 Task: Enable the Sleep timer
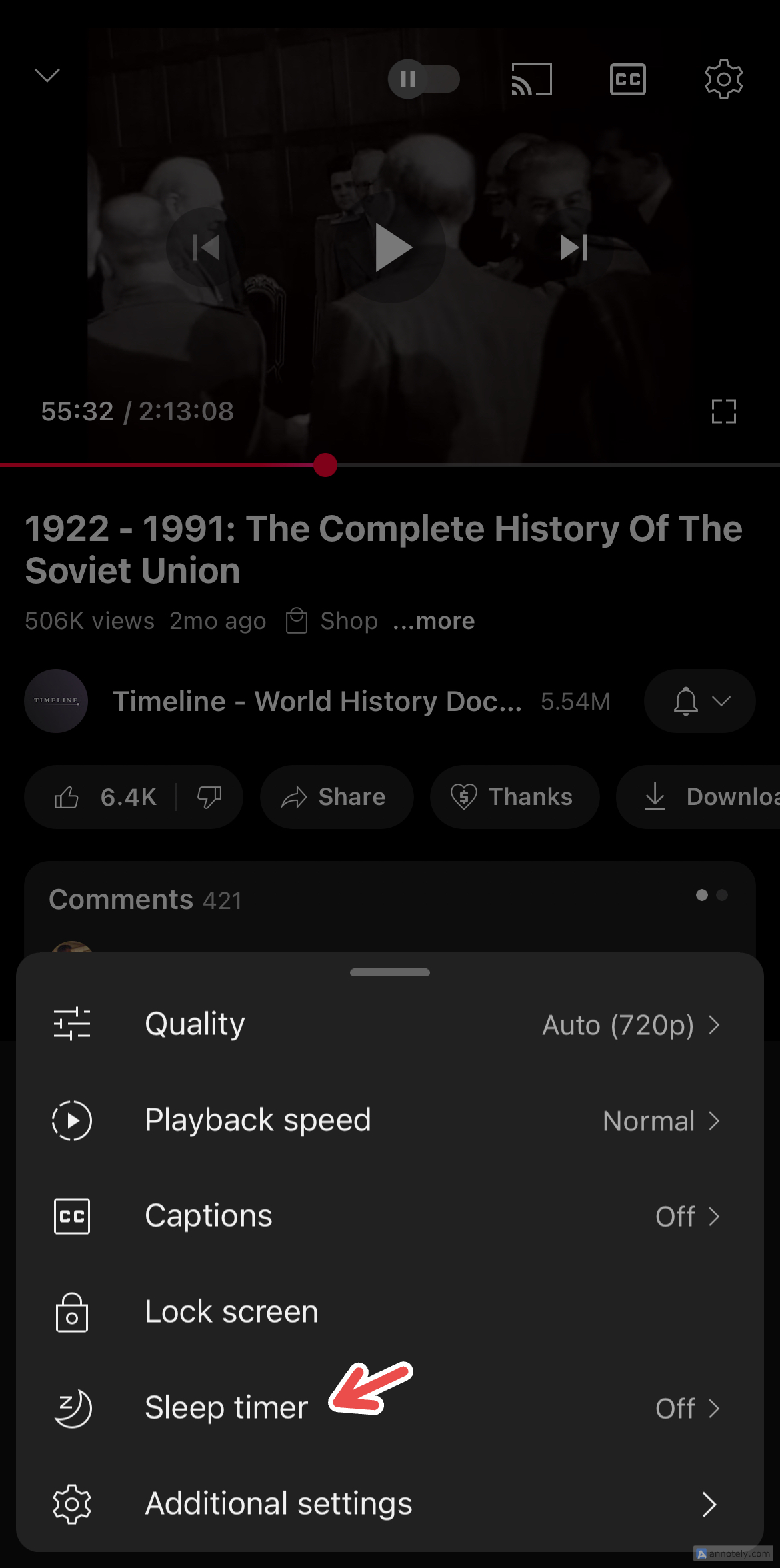tap(227, 1407)
